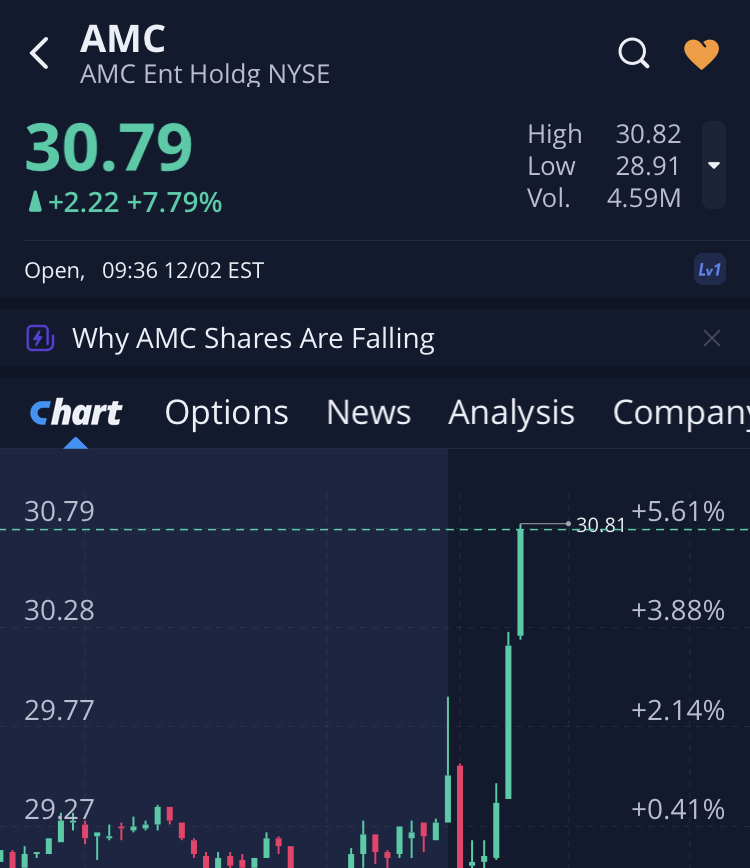Screen dimensions: 750x868
Task: Go back using the top-left arrow
Action: [39, 53]
